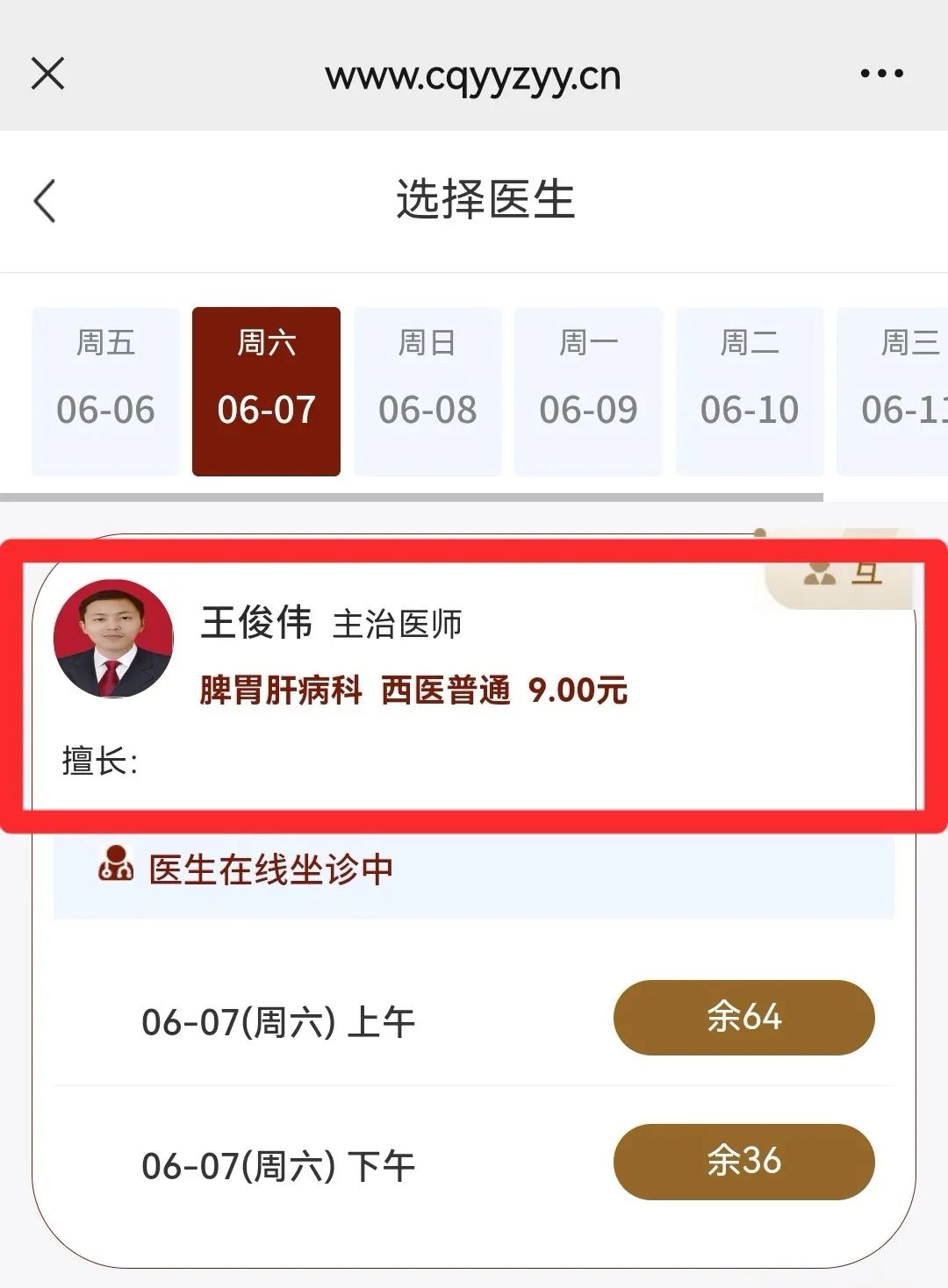Book the 06-07 上午 slot 余64

(x=743, y=1018)
